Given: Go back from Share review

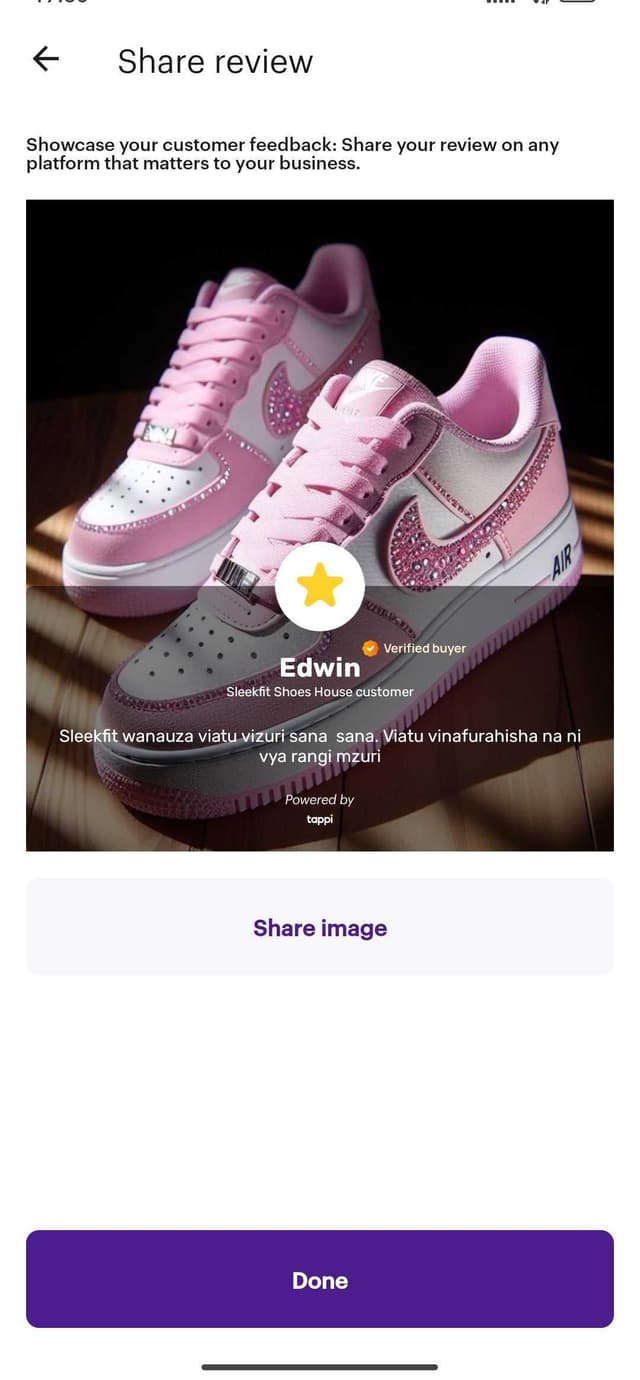Looking at the screenshot, I should tap(46, 60).
